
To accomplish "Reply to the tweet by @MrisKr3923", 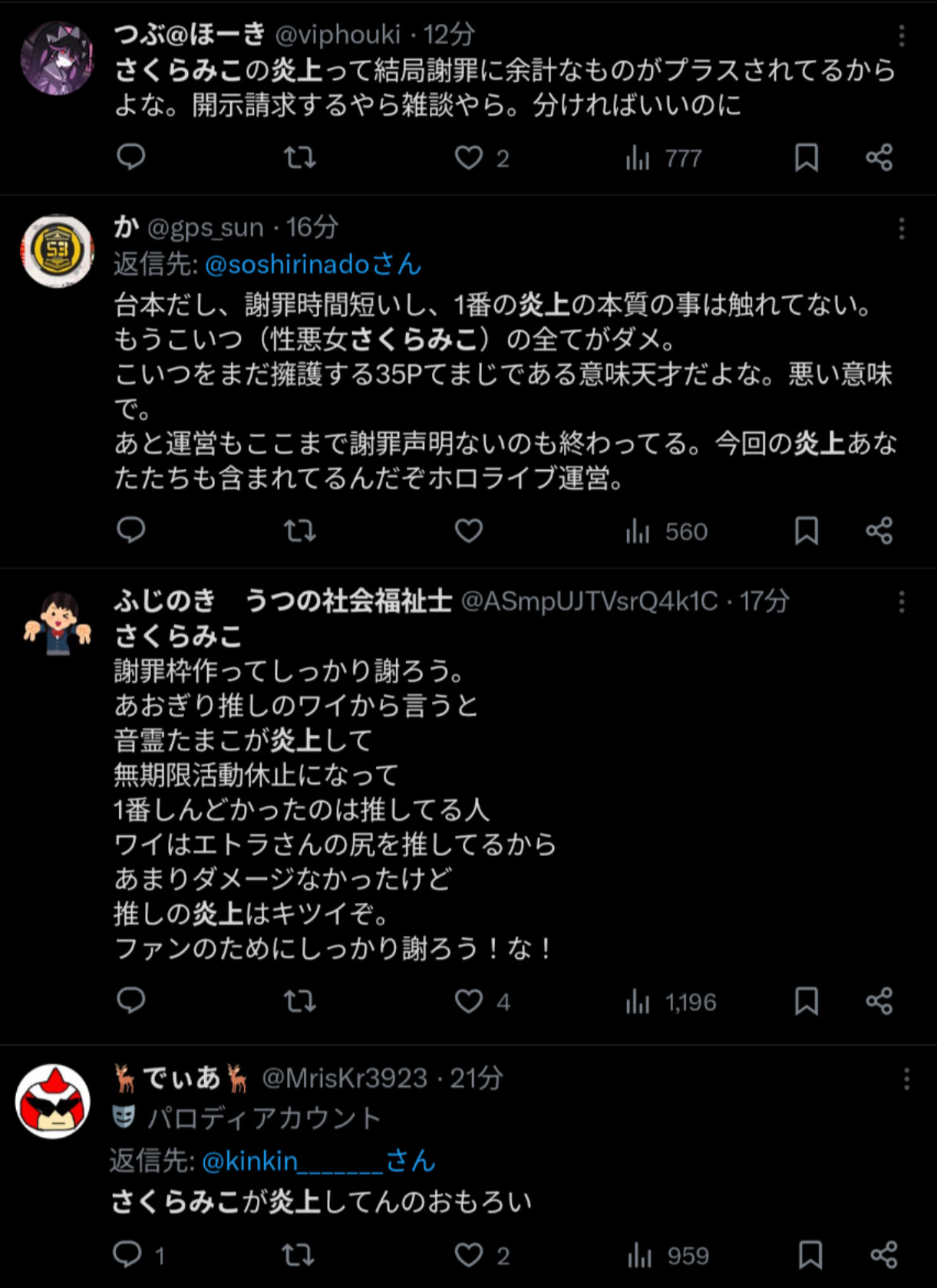I will [x=127, y=1255].
